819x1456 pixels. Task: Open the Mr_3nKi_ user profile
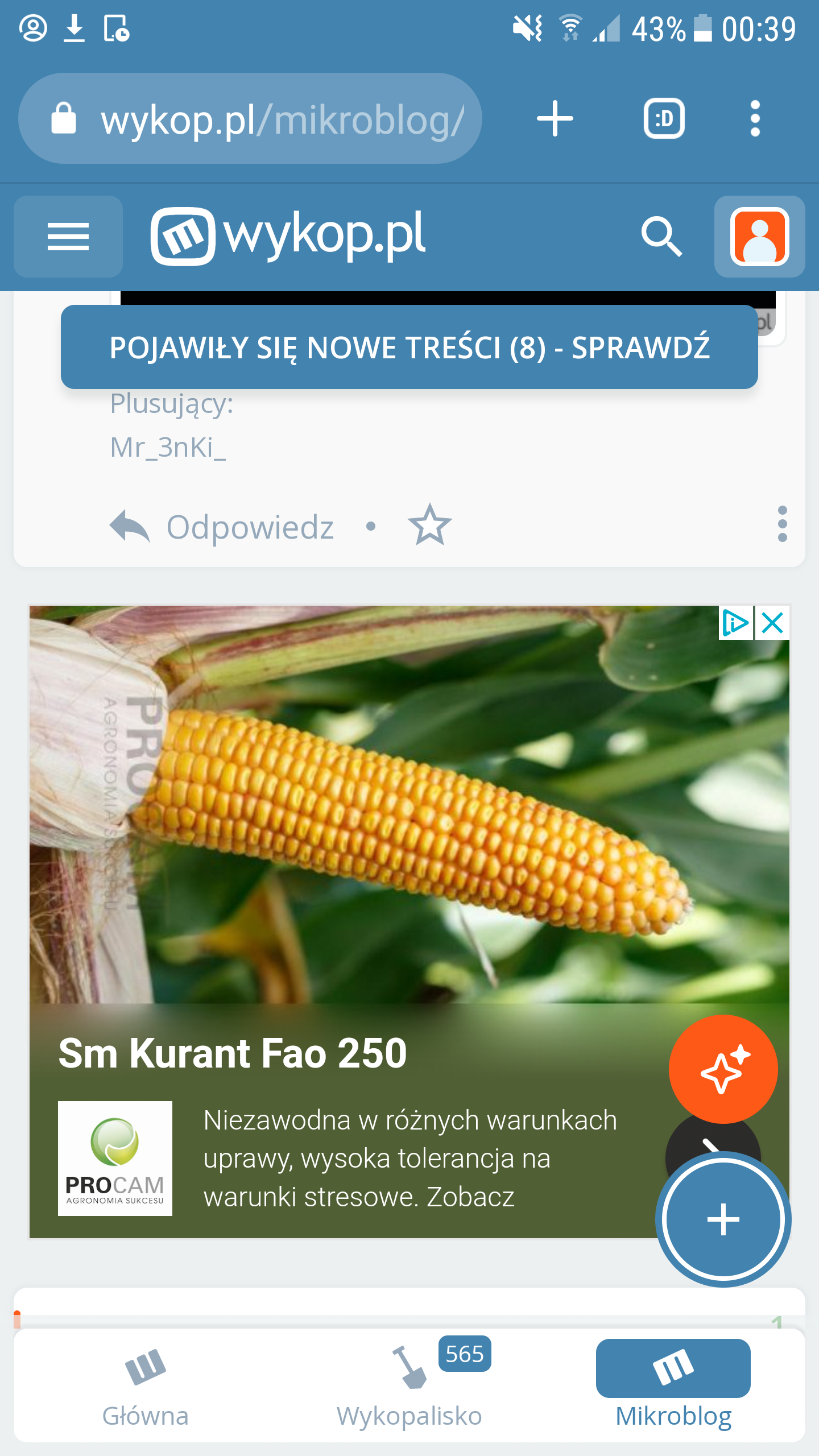(168, 448)
